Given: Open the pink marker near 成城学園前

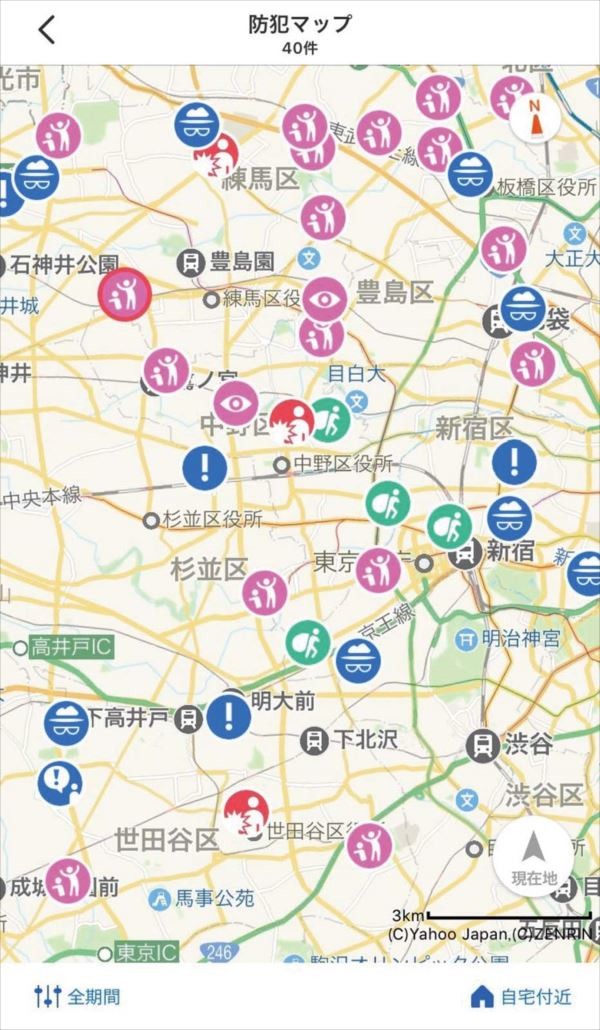Looking at the screenshot, I should coord(68,880).
